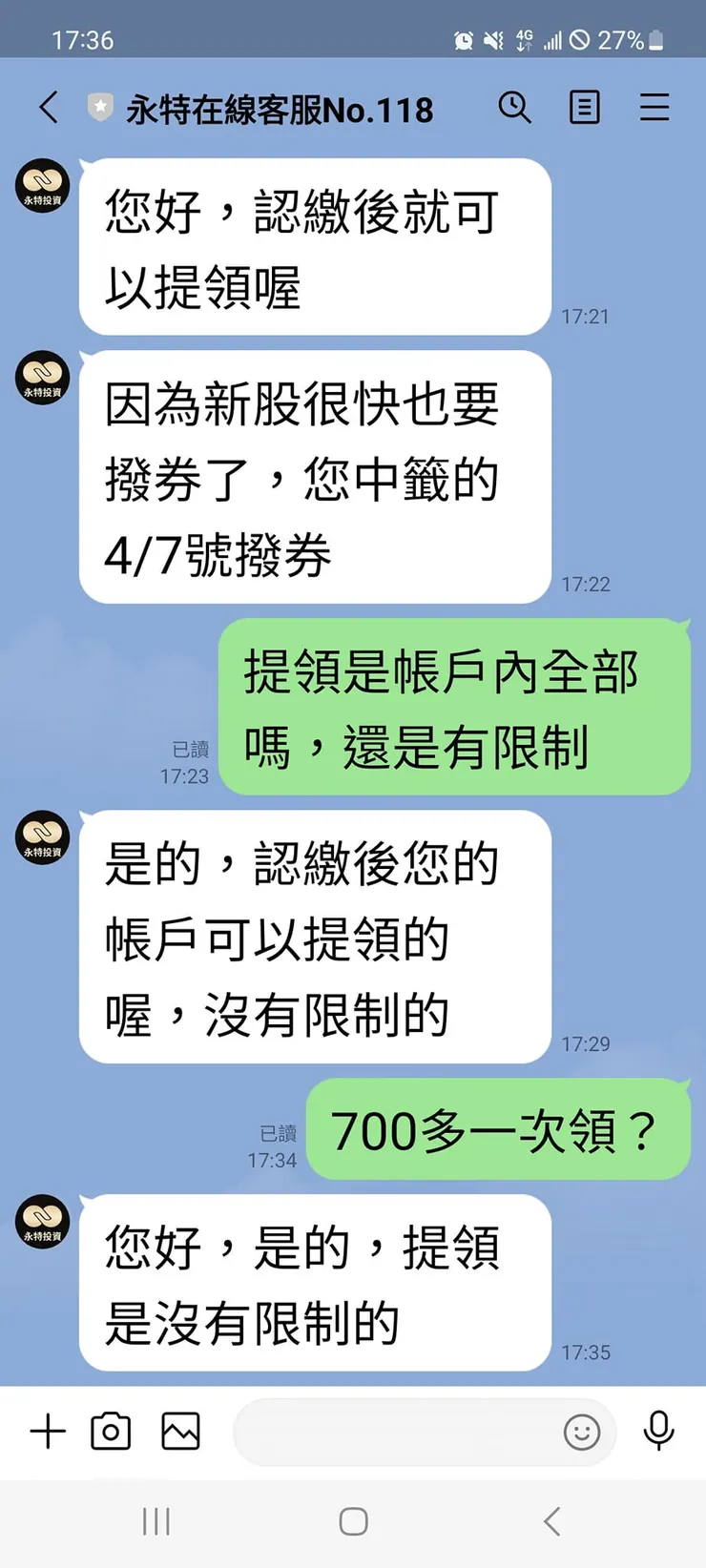Tap the chat title 永特在線客服No.118
Image resolution: width=706 pixels, height=1568 pixels.
point(280,109)
